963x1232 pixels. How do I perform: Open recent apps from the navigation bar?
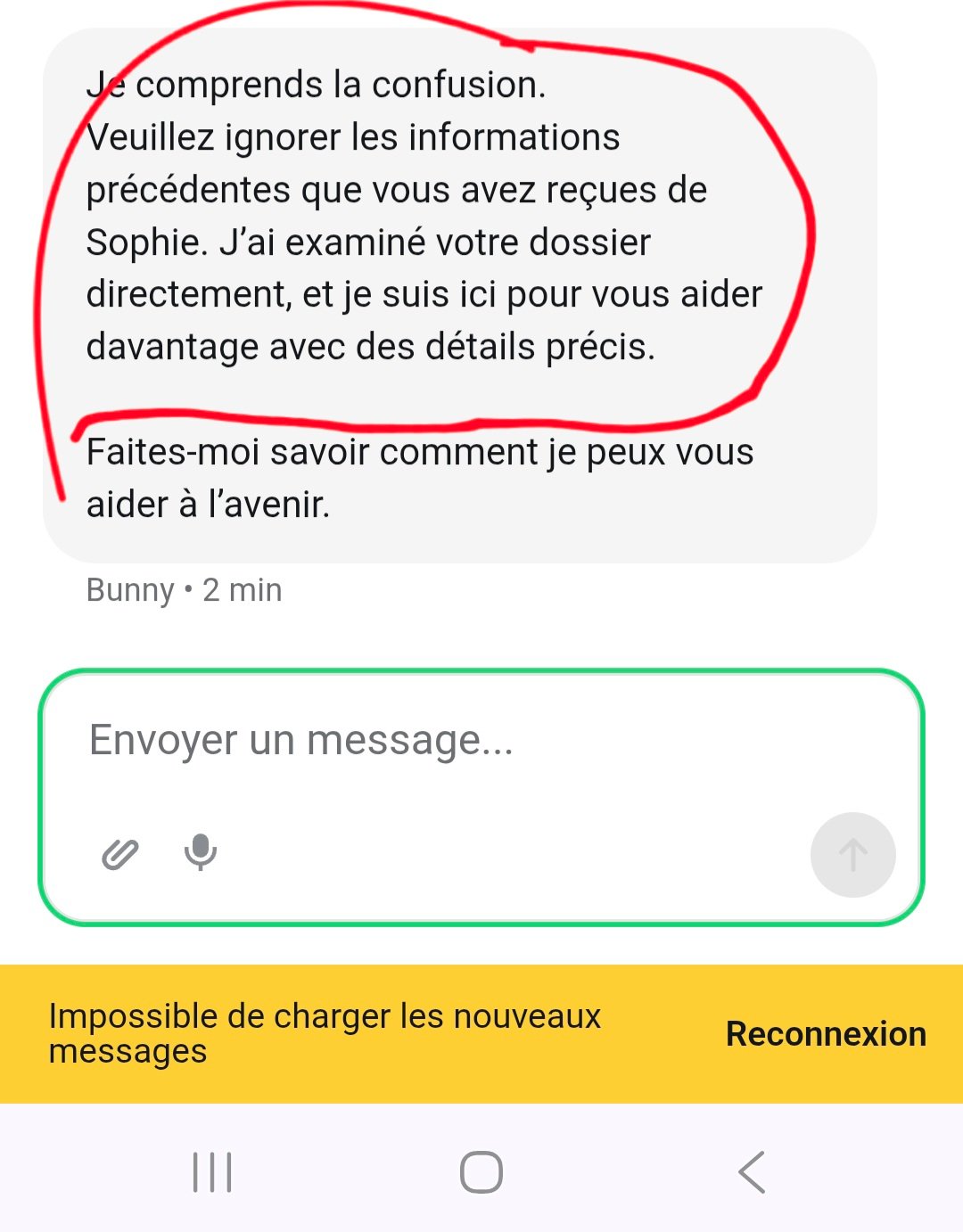tap(212, 1171)
